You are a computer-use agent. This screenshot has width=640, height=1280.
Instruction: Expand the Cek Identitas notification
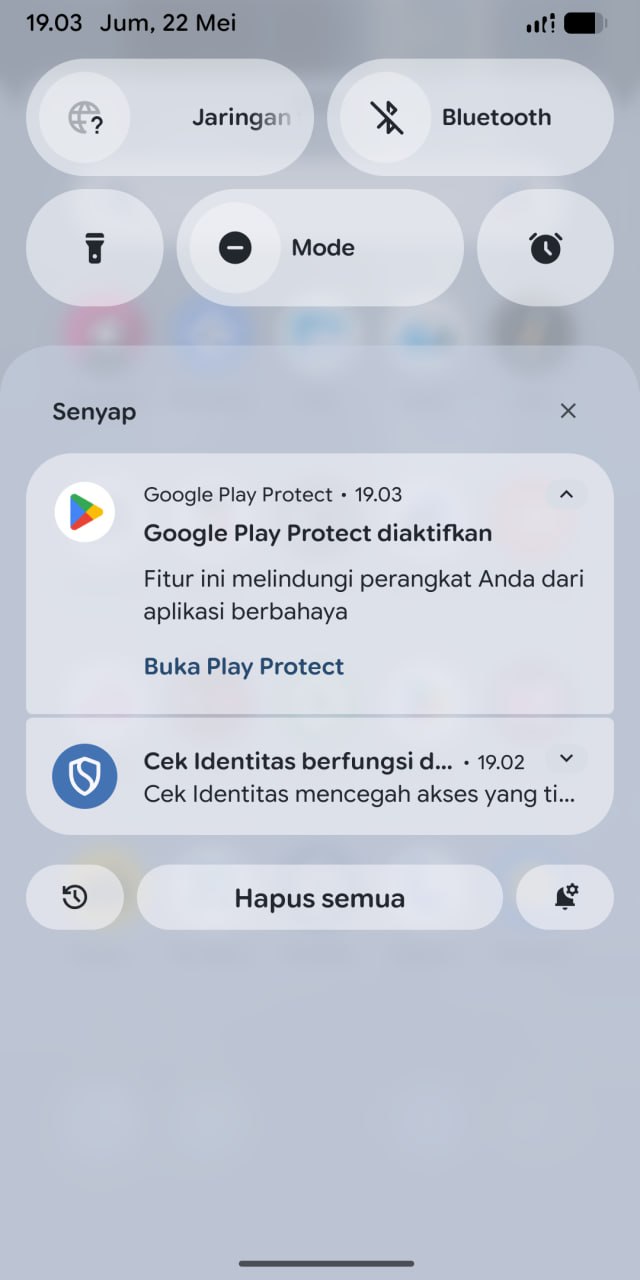pos(566,759)
